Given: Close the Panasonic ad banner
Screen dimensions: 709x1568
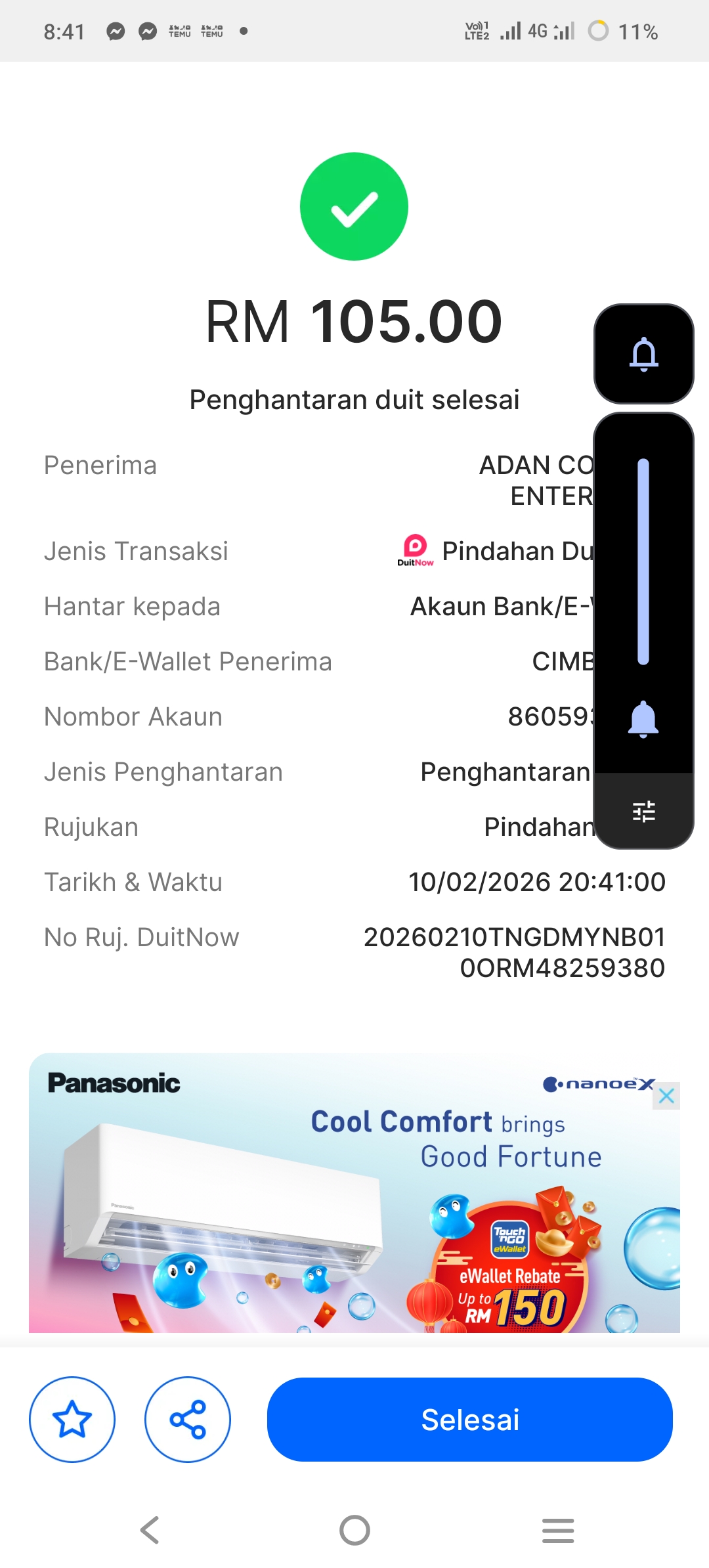Looking at the screenshot, I should pyautogui.click(x=666, y=1096).
